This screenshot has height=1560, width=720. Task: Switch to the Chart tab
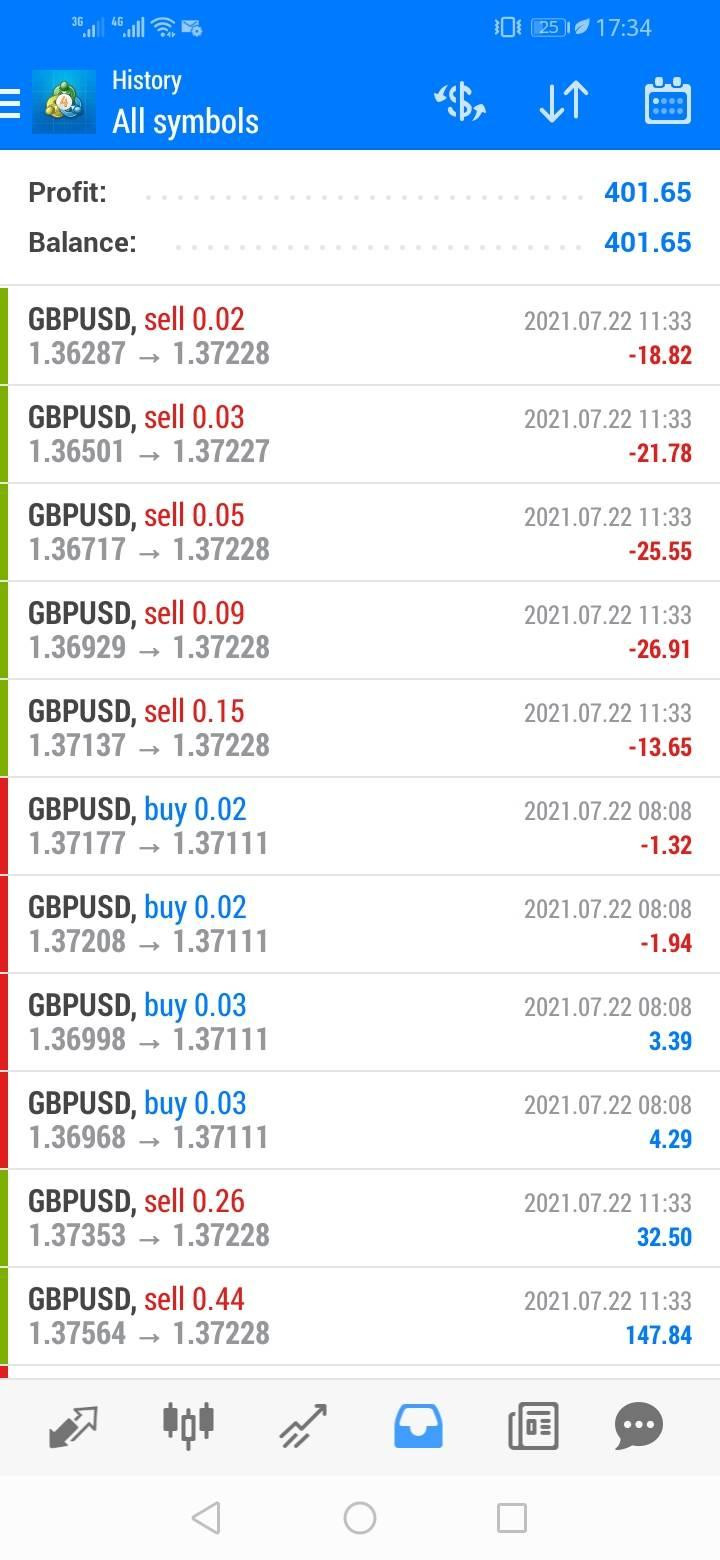coord(188,1423)
